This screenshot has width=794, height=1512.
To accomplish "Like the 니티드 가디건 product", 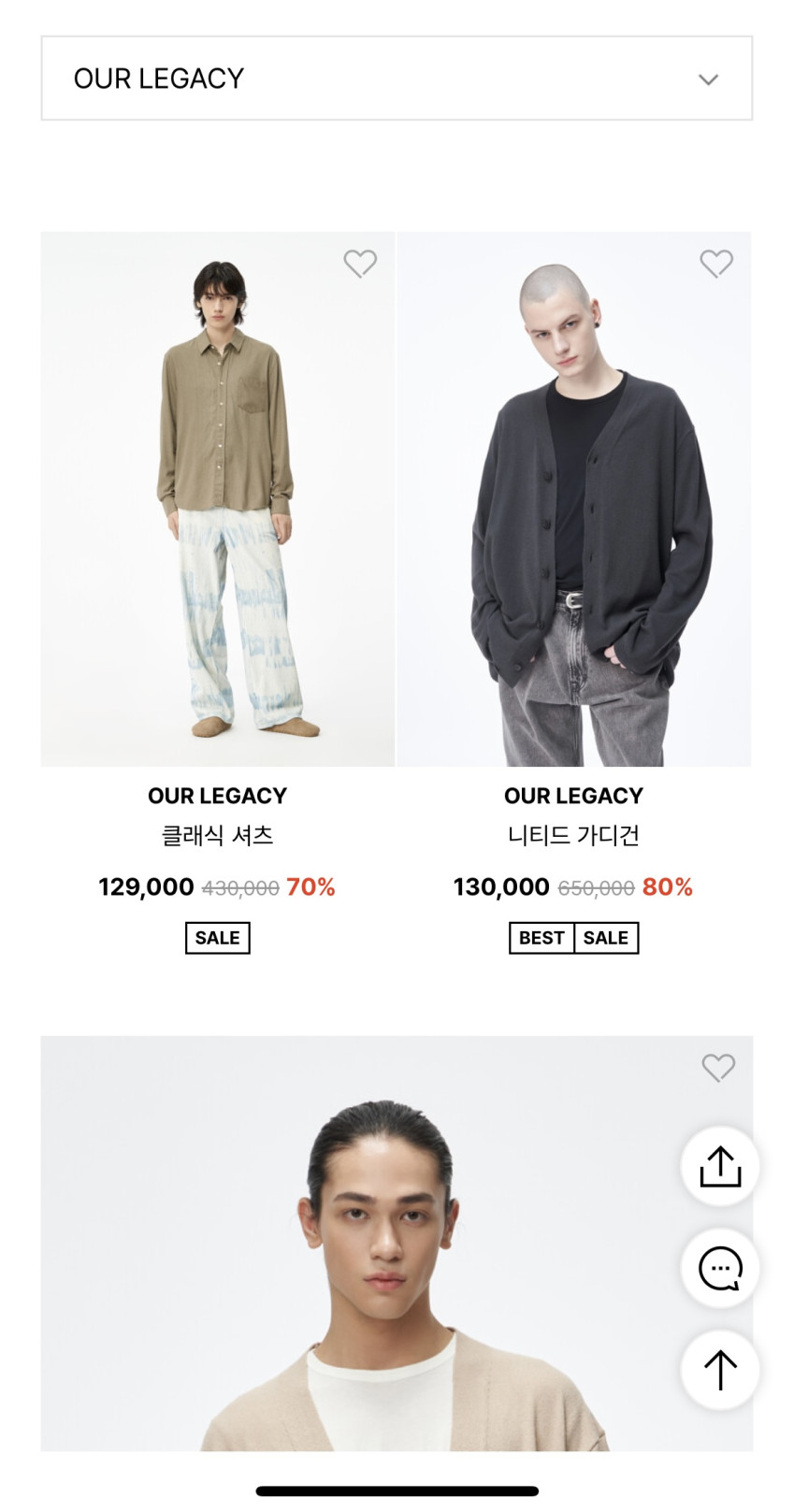I will (716, 264).
